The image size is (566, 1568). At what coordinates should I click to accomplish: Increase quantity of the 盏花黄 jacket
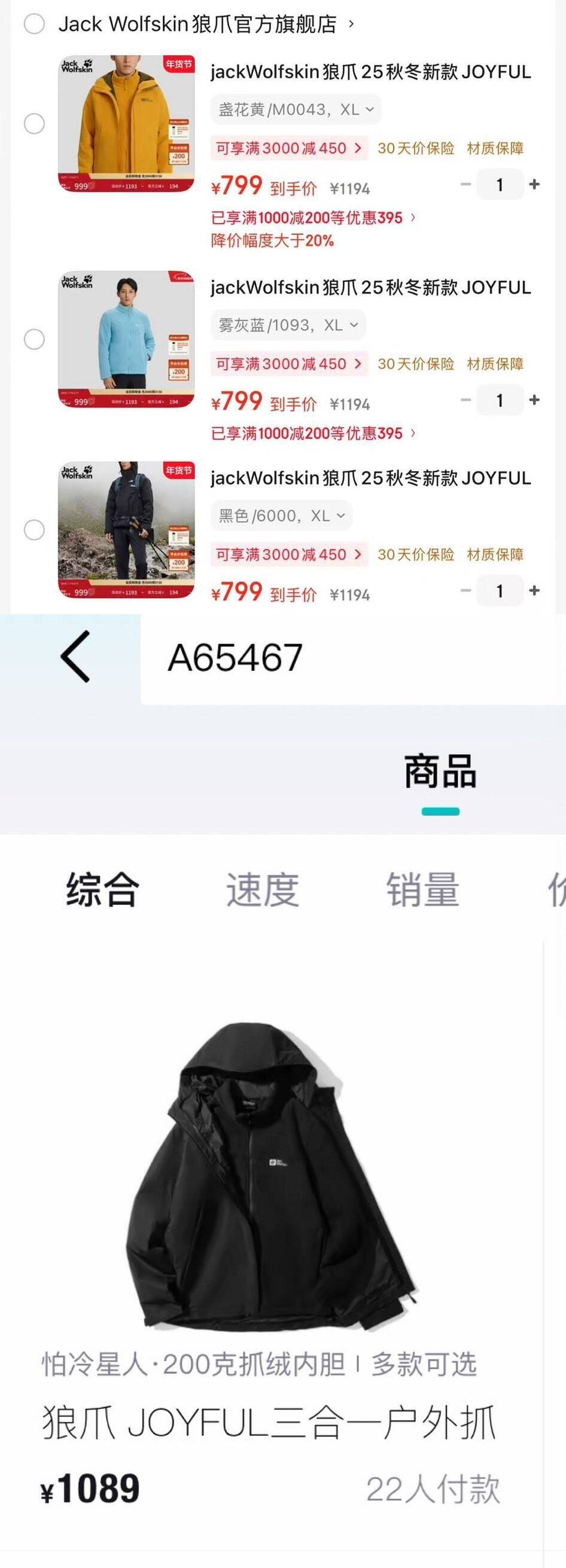click(534, 184)
